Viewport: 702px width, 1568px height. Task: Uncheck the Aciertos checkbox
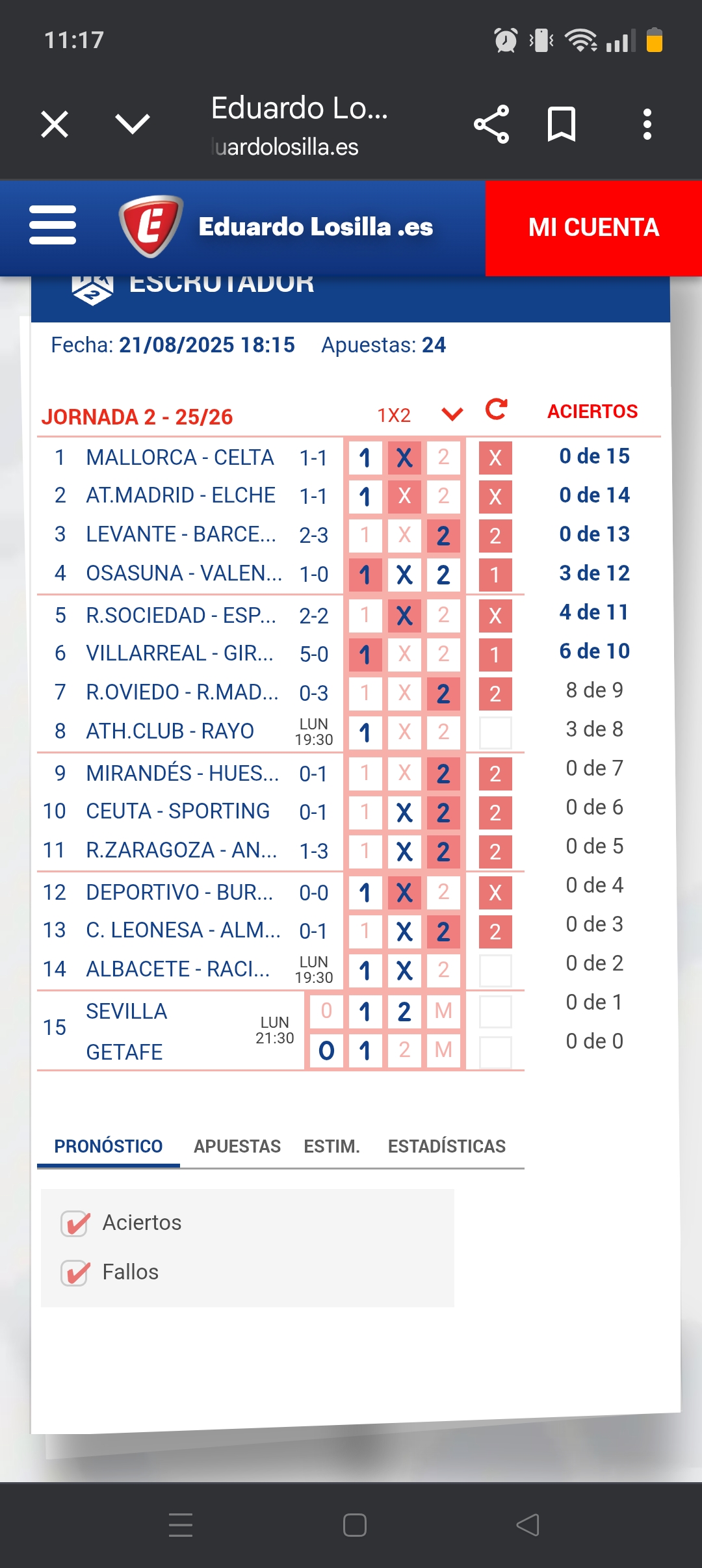coord(75,1223)
